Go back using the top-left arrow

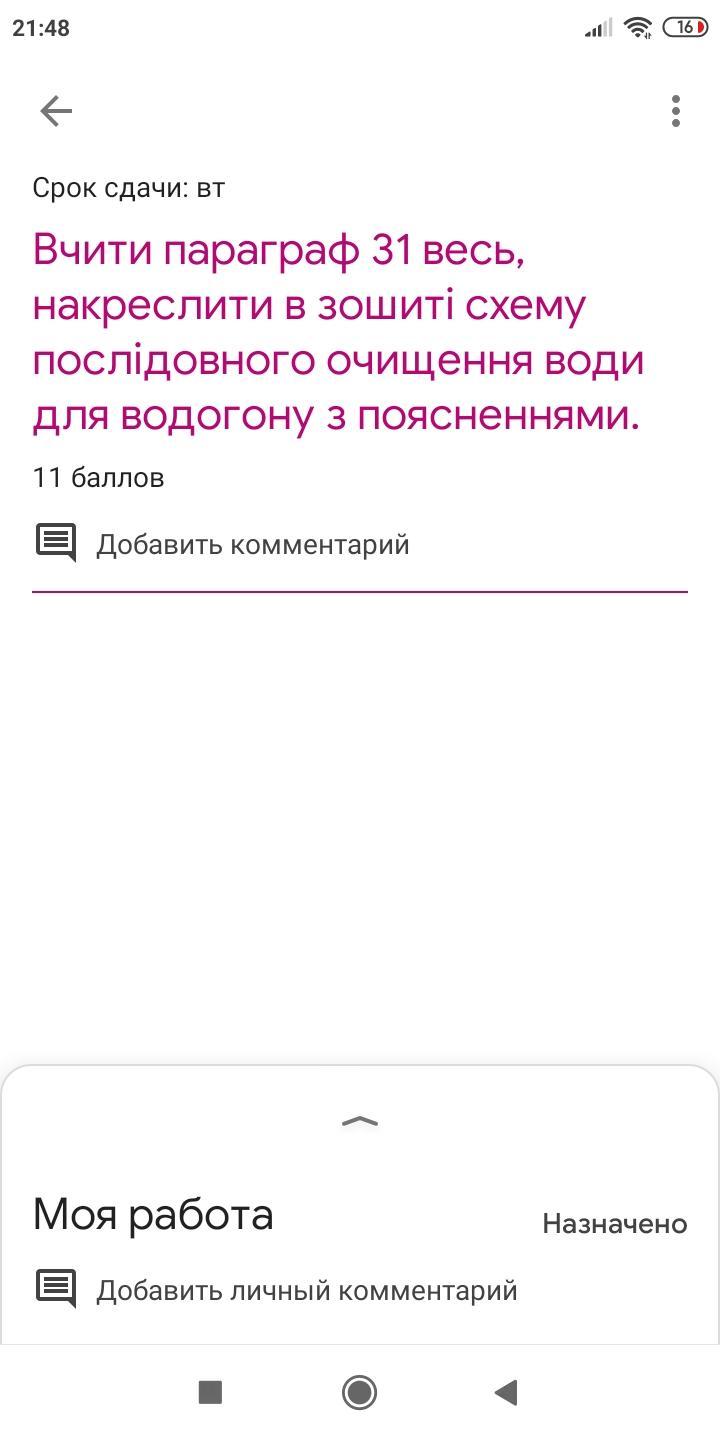pyautogui.click(x=56, y=111)
